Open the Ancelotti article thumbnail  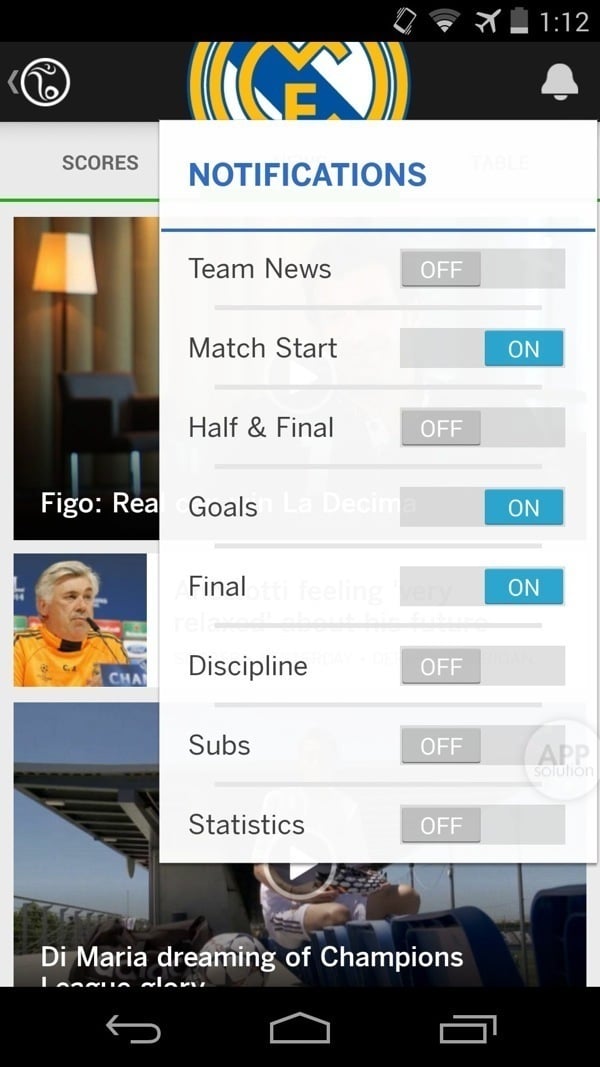[x=80, y=620]
